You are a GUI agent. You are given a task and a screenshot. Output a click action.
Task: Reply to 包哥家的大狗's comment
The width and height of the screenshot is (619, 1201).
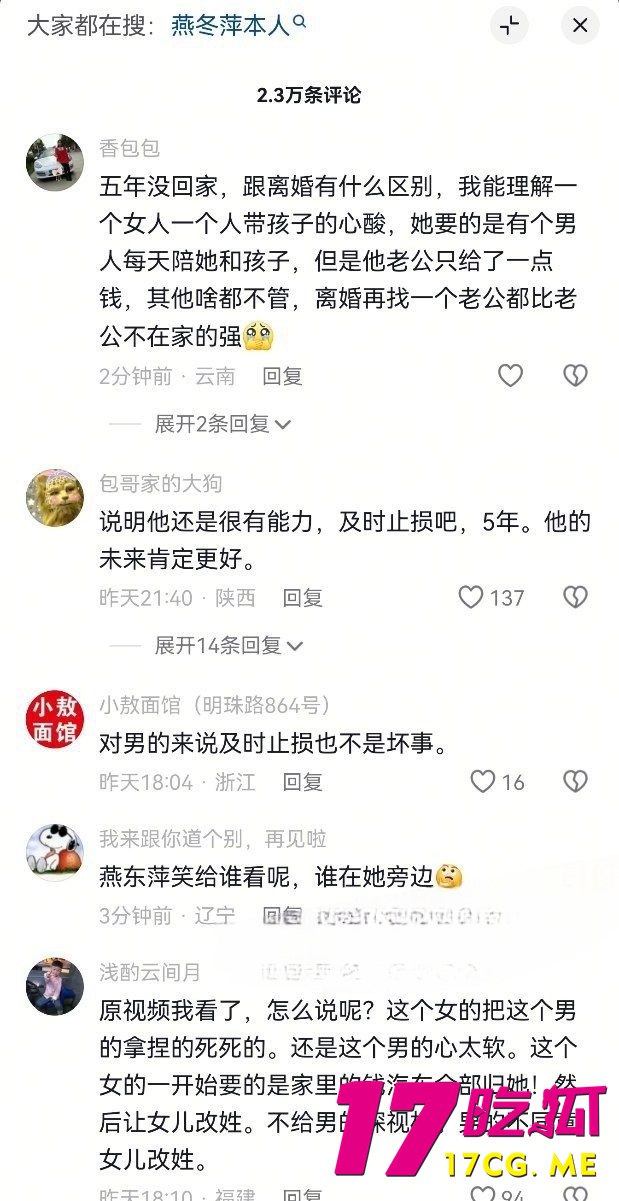pyautogui.click(x=302, y=598)
